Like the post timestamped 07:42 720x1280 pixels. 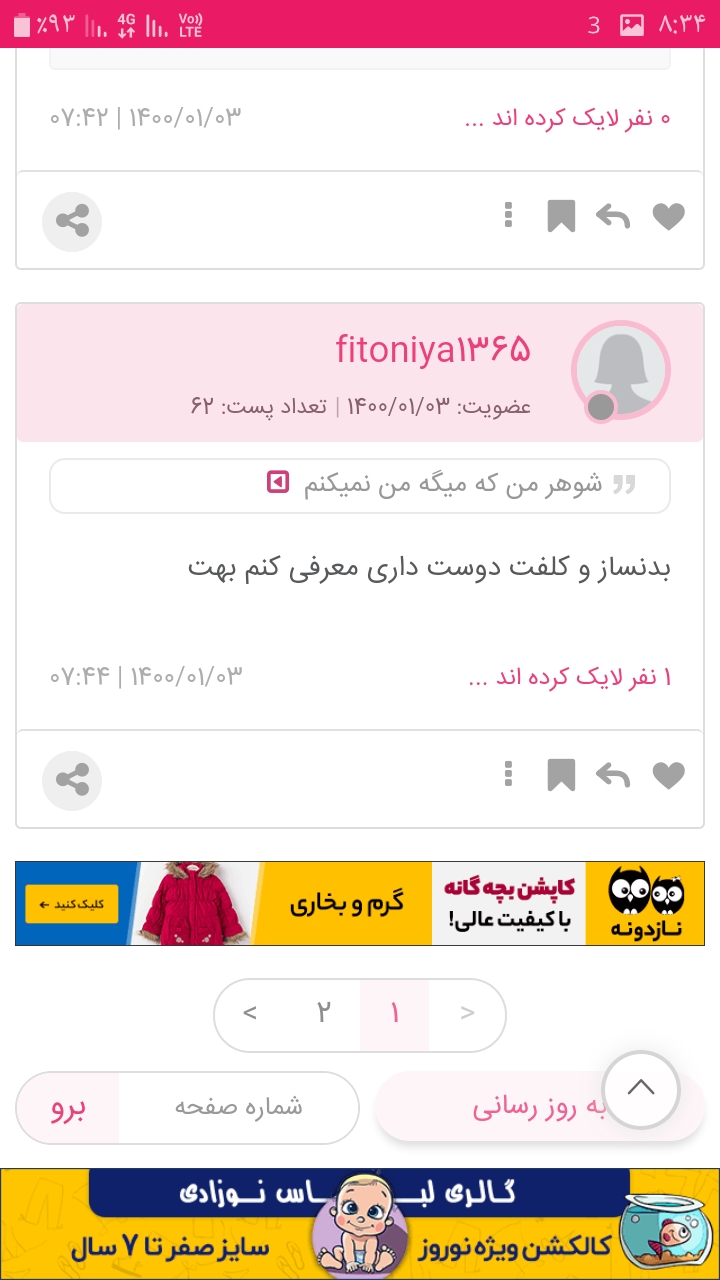(668, 216)
